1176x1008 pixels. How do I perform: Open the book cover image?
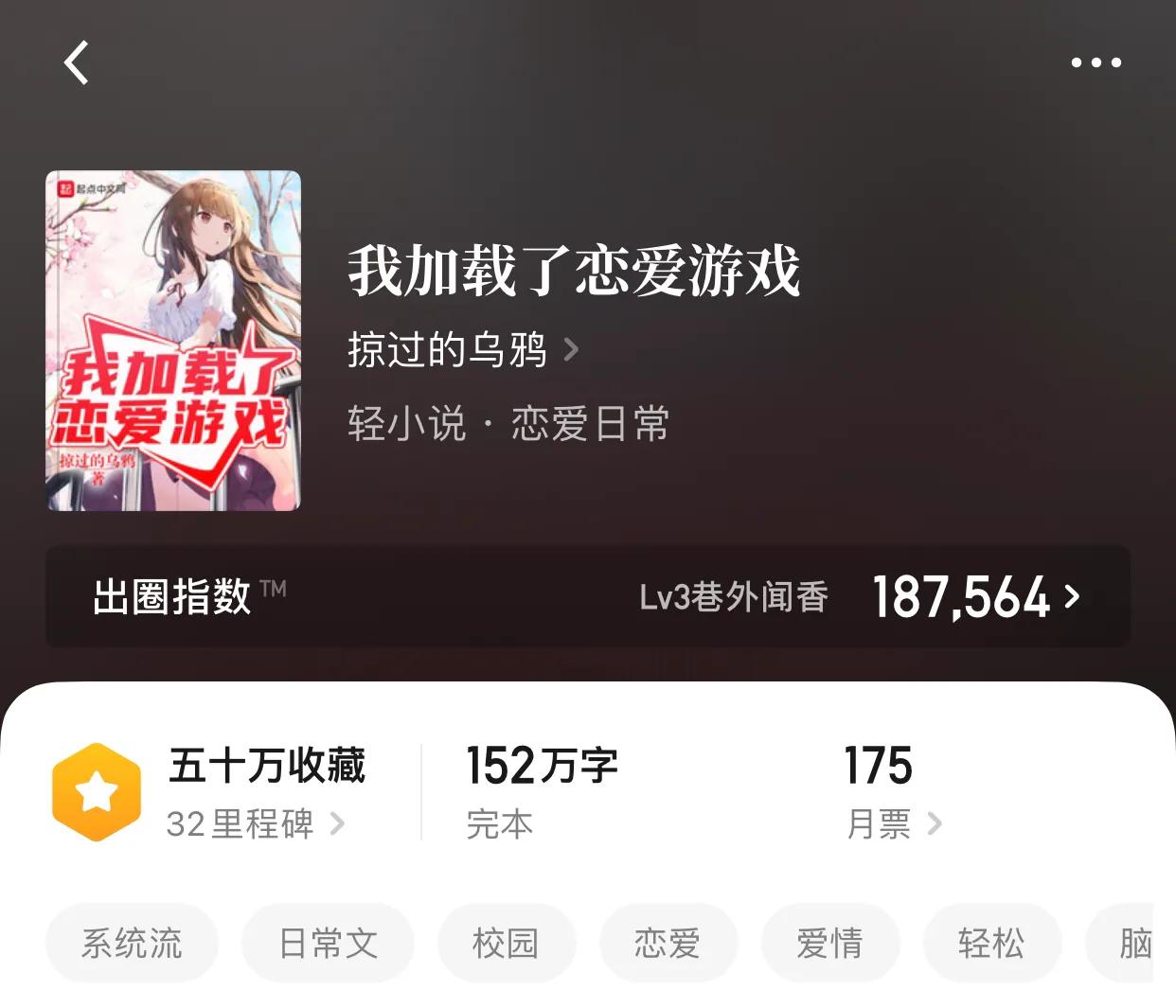coord(173,341)
